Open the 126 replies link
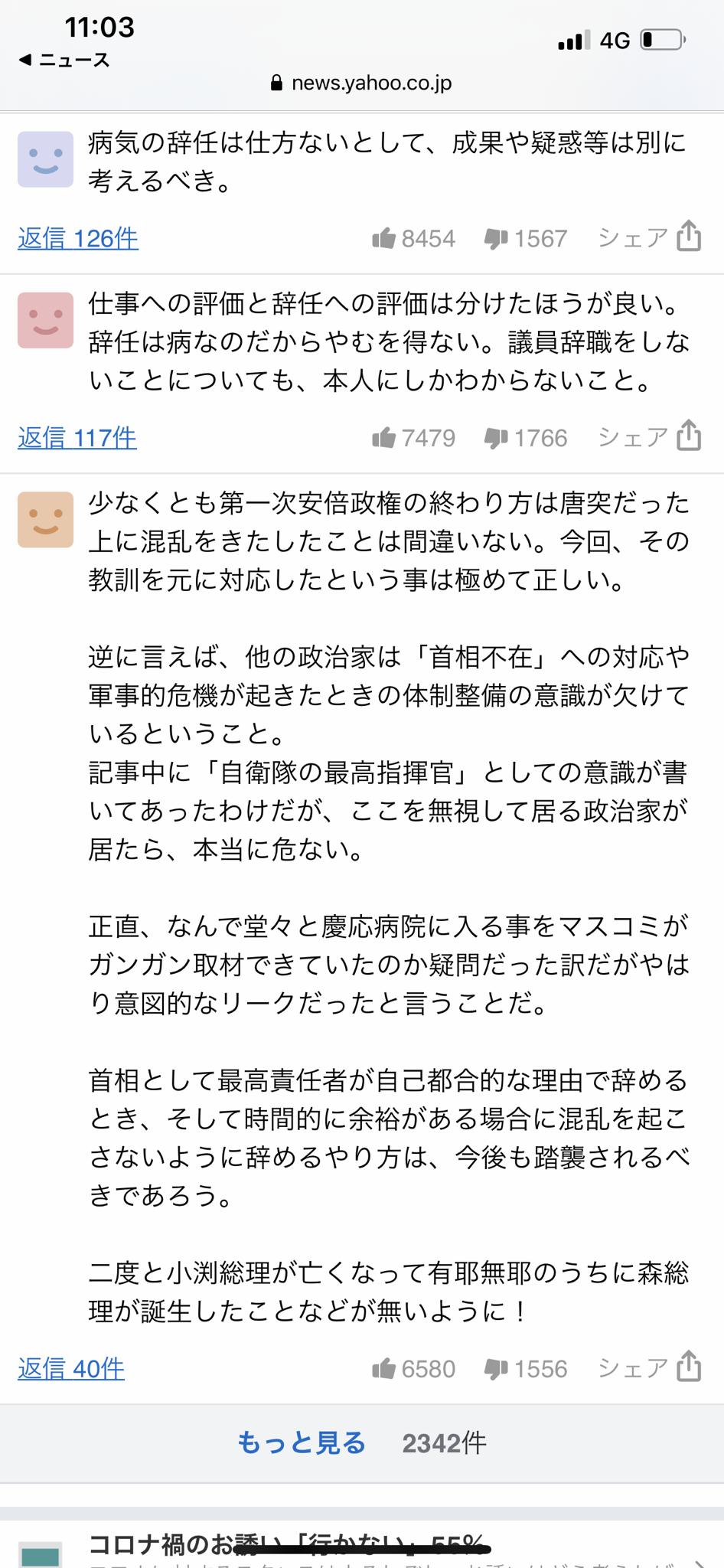This screenshot has height=1568, width=724. point(78,239)
